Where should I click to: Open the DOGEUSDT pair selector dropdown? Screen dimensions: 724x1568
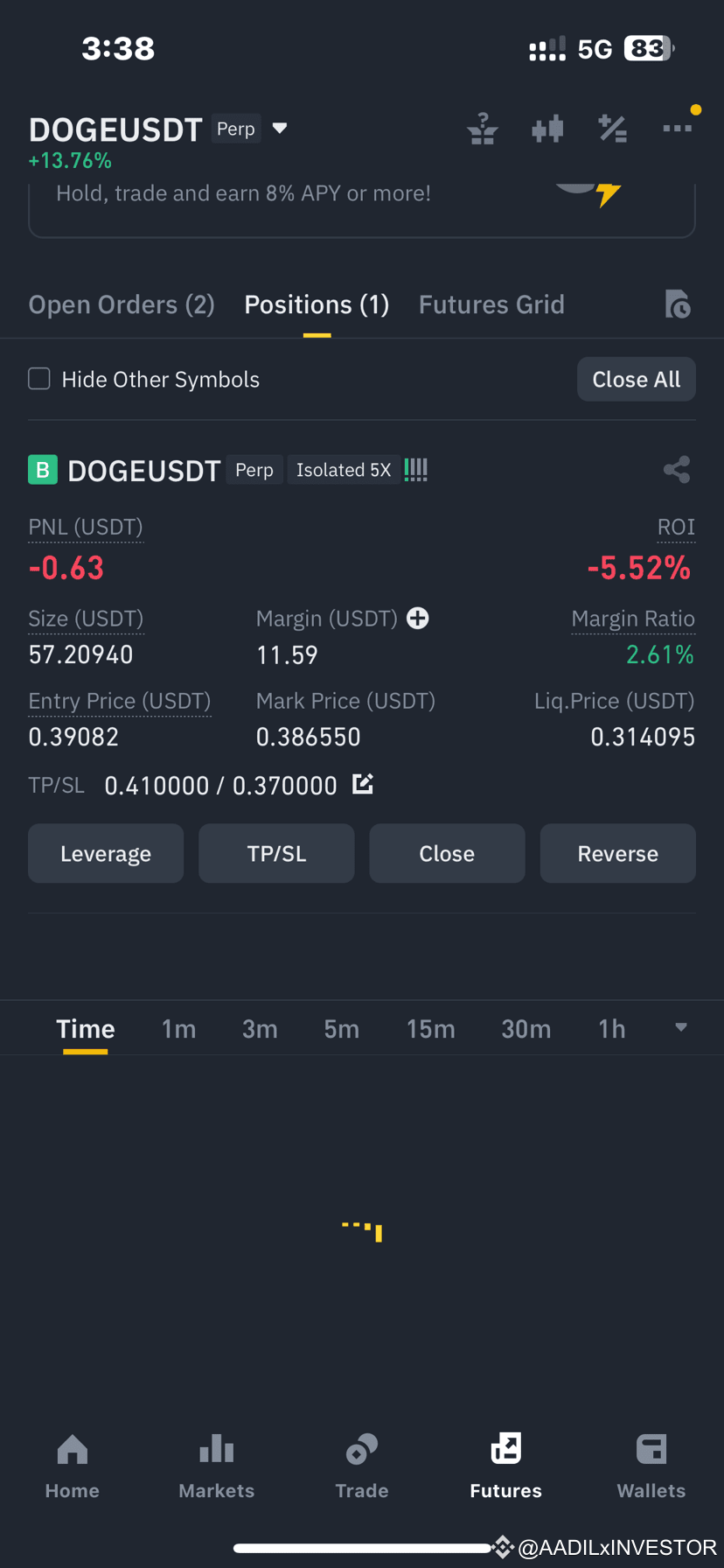[279, 128]
